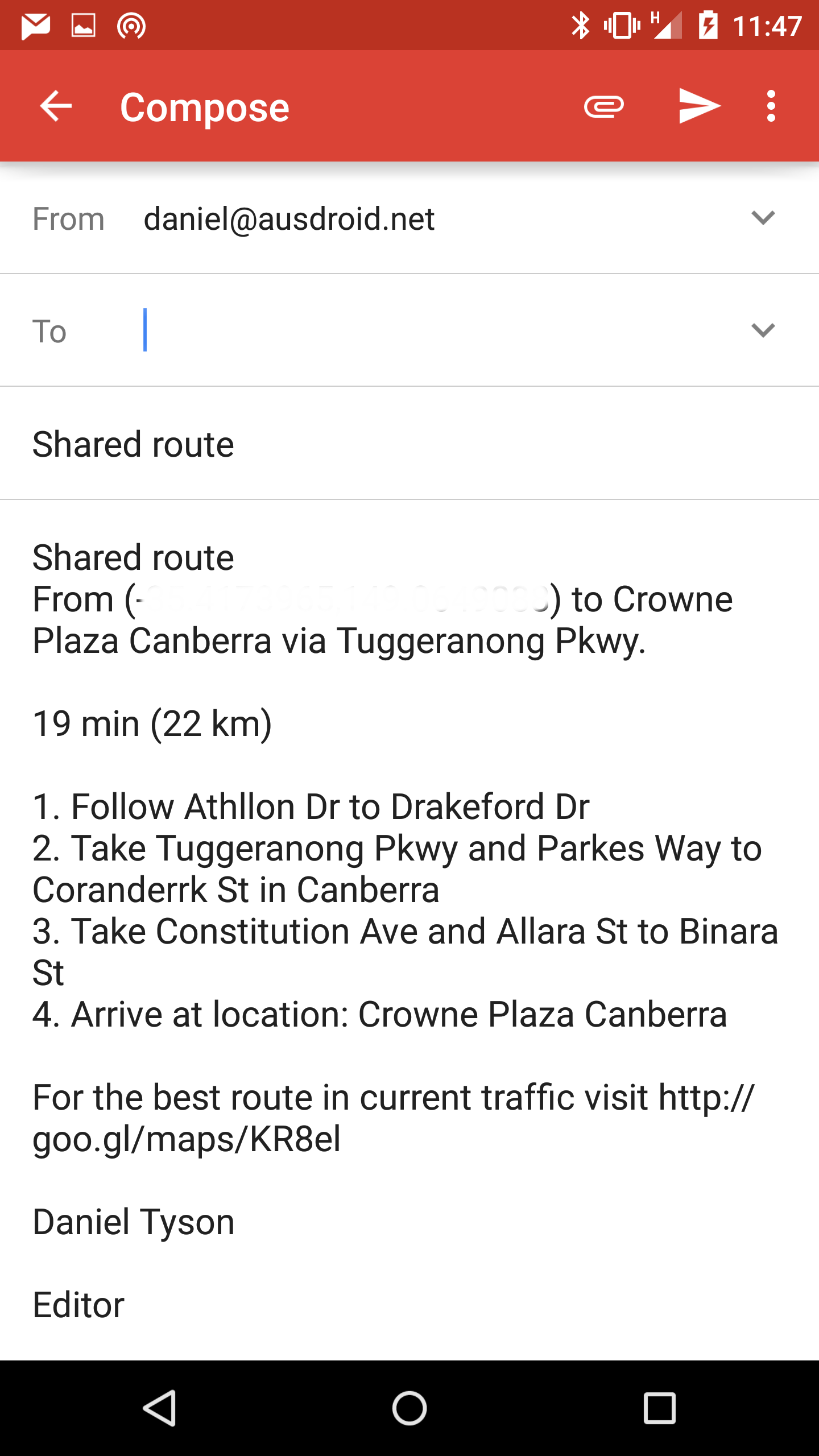The height and width of the screenshot is (1456, 819).
Task: Edit the Shared route subject line
Action: [x=409, y=444]
